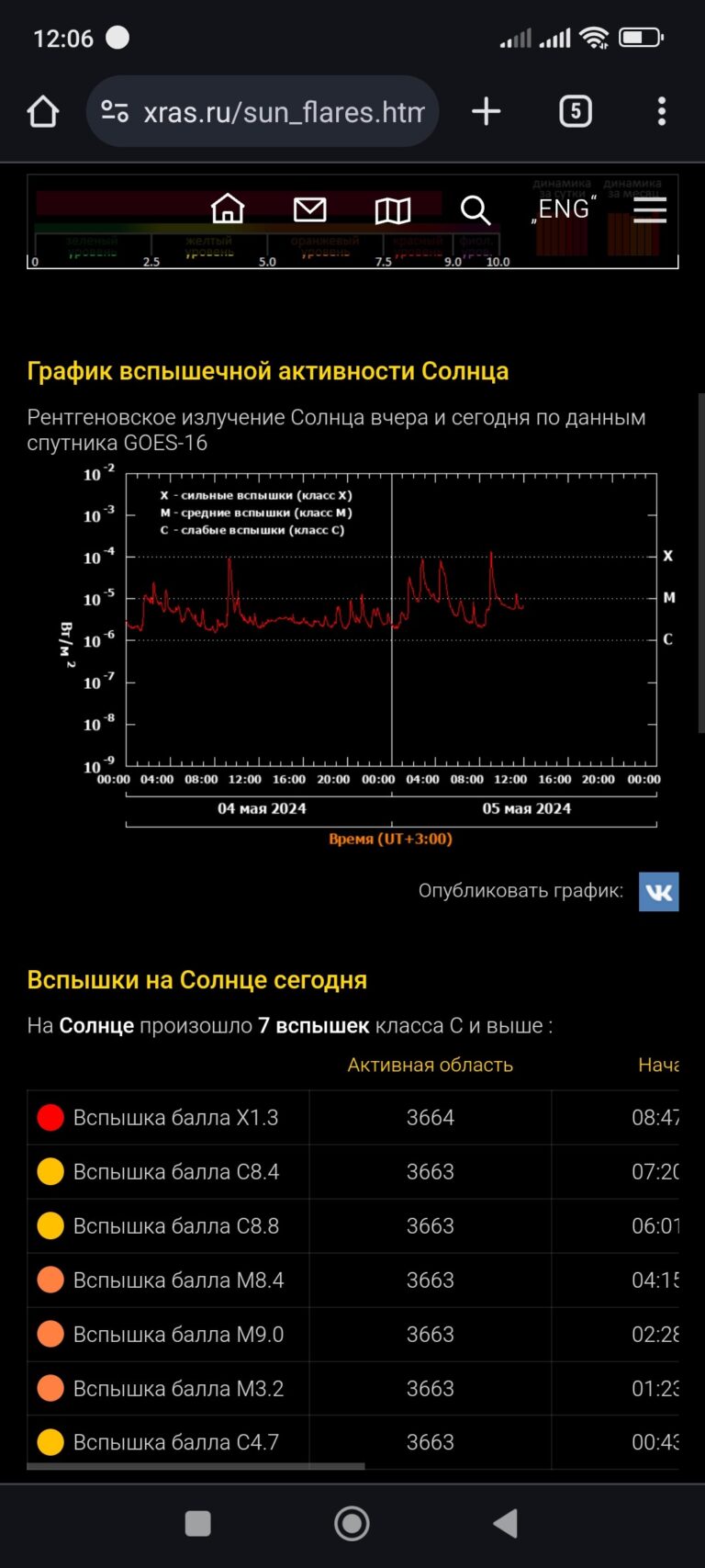This screenshot has height=1568, width=705.
Task: Open recent apps via the square button
Action: tap(198, 1523)
